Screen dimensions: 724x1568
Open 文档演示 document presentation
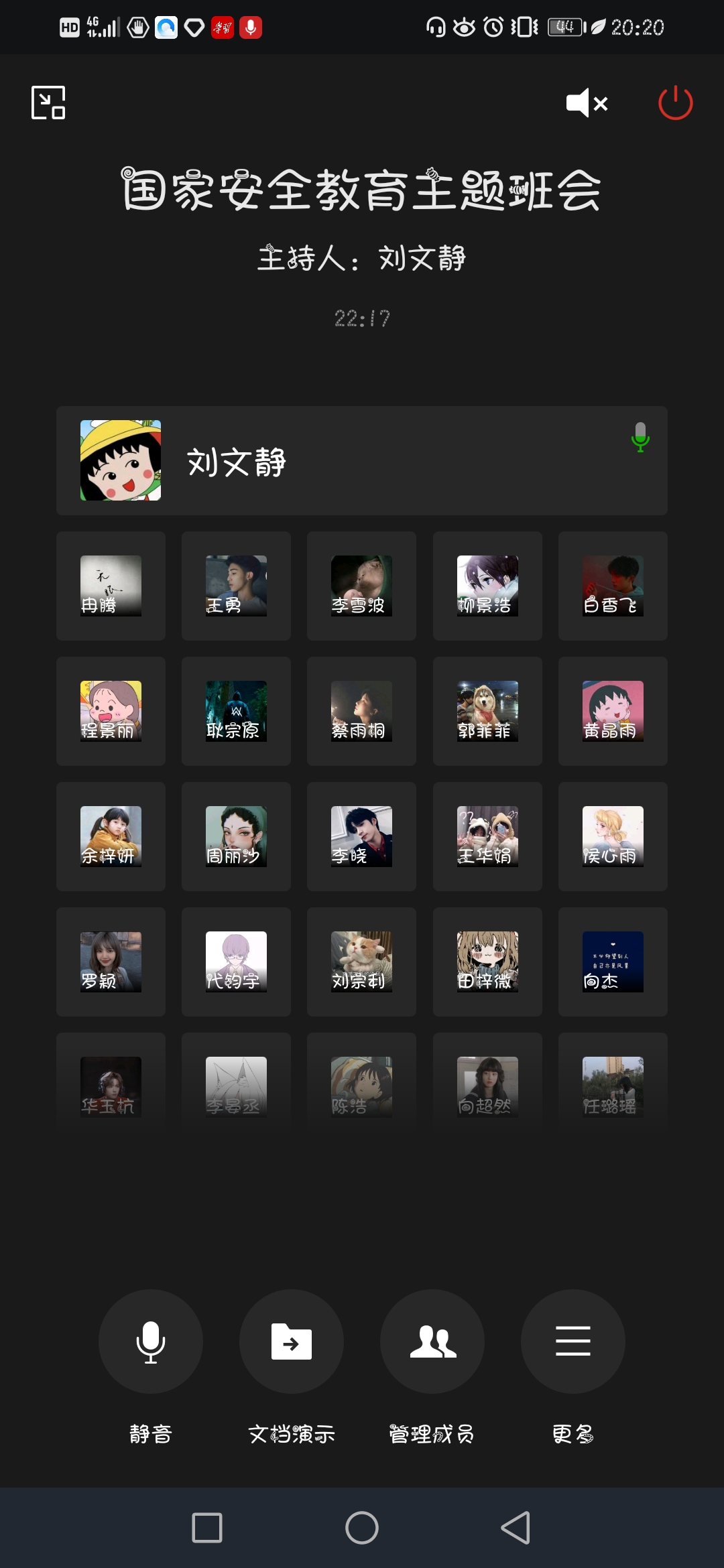(x=292, y=1342)
